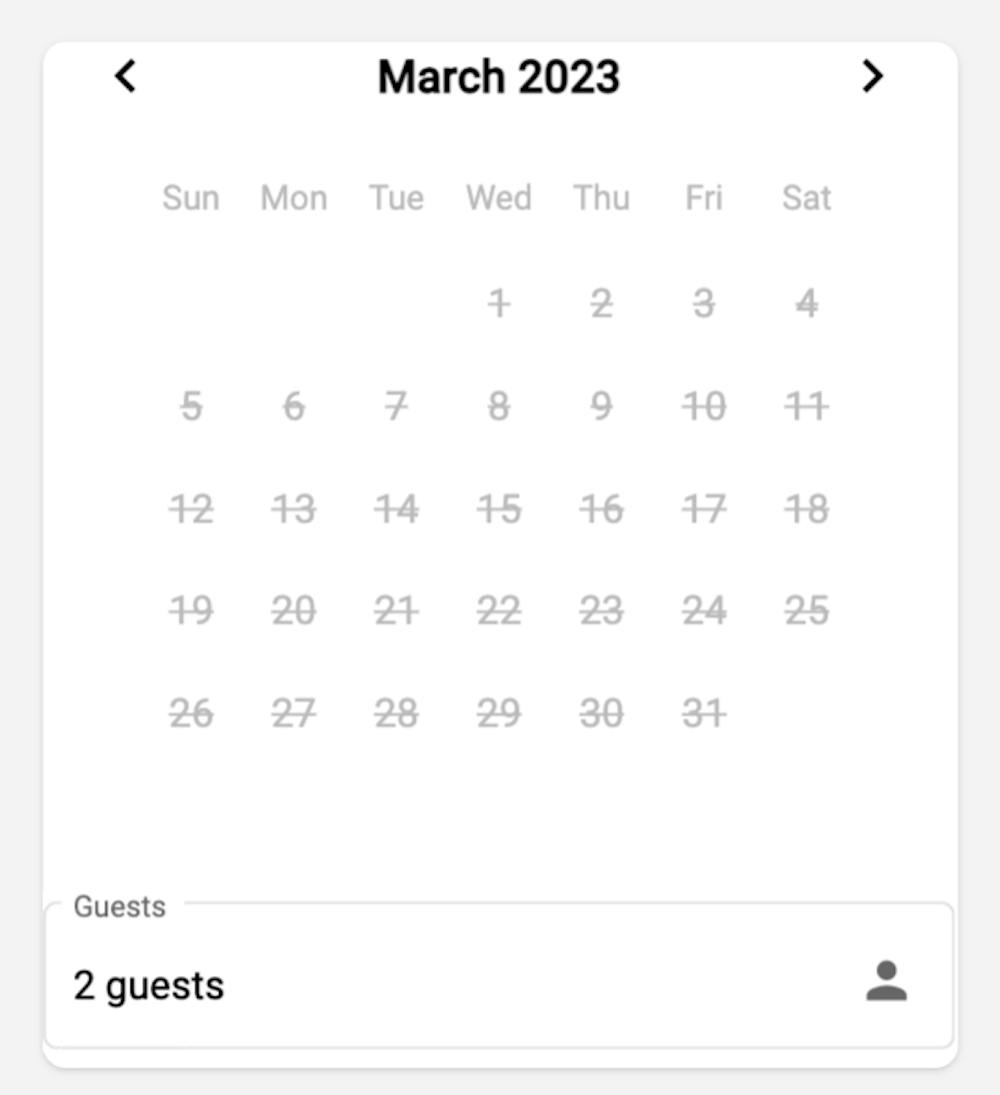Go to the next month
The width and height of the screenshot is (1000, 1095).
873,76
